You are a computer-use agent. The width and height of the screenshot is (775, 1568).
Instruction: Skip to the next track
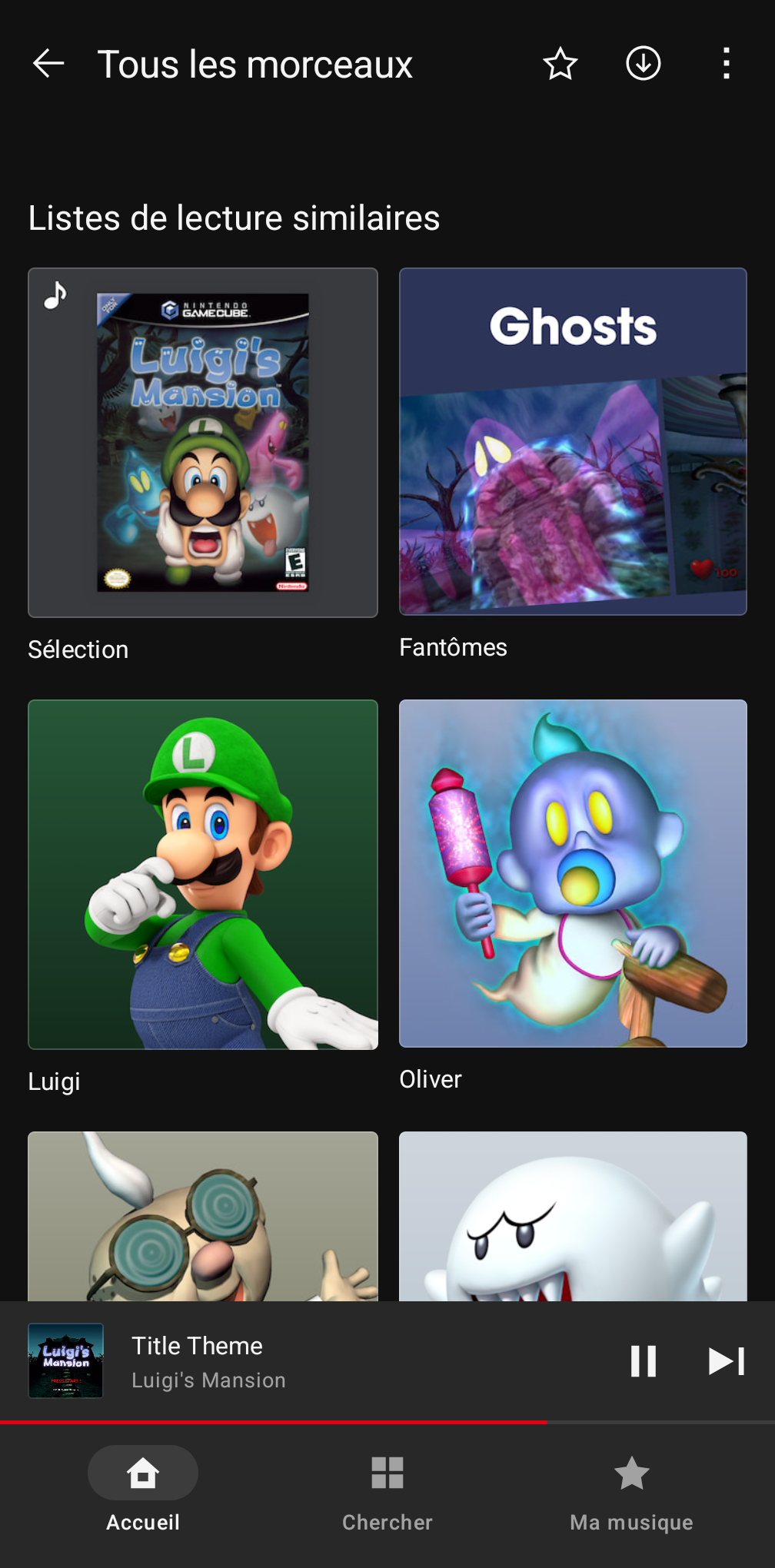(727, 1361)
